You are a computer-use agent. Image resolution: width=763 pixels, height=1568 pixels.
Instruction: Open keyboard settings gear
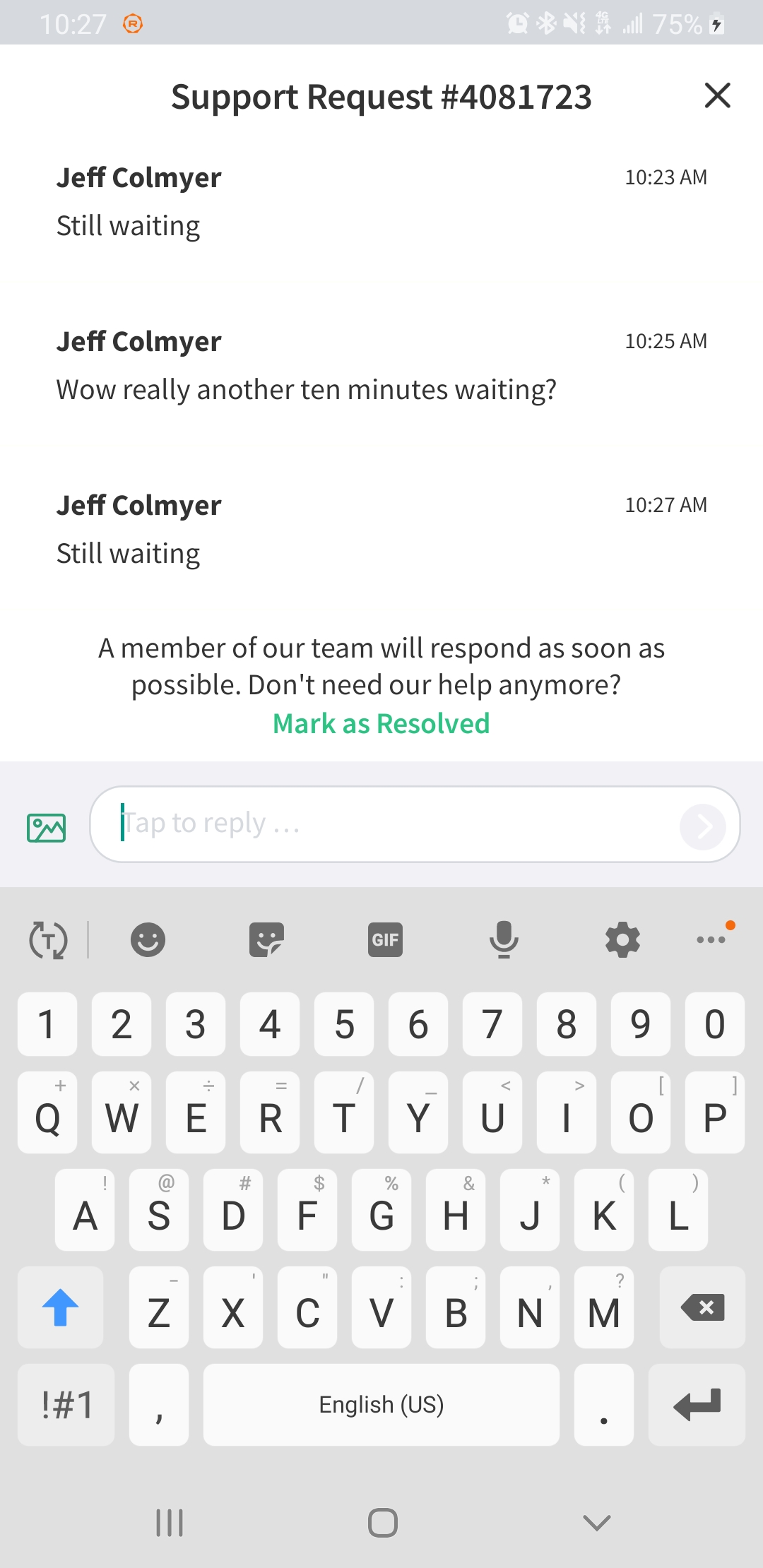(x=622, y=939)
